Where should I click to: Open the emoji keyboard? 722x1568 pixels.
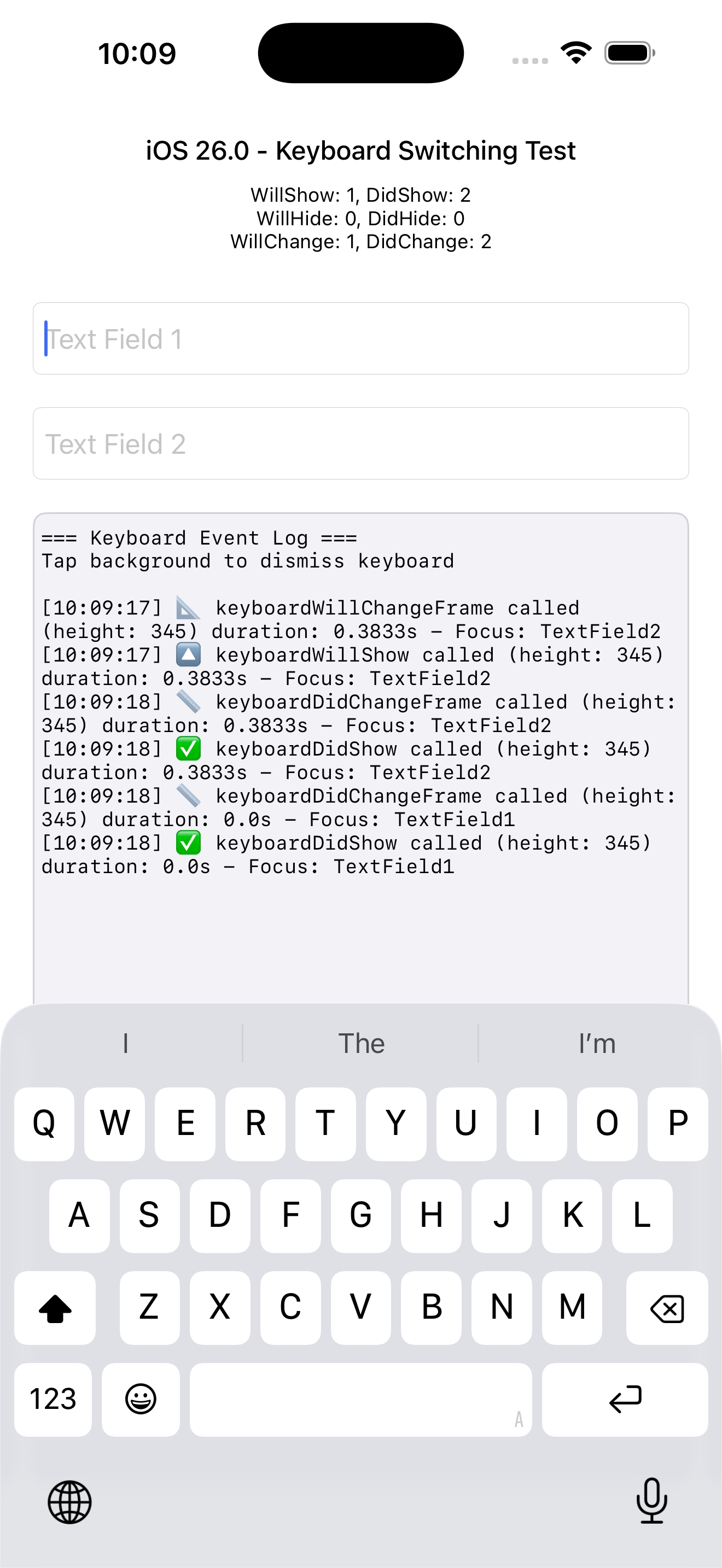coord(141,1399)
